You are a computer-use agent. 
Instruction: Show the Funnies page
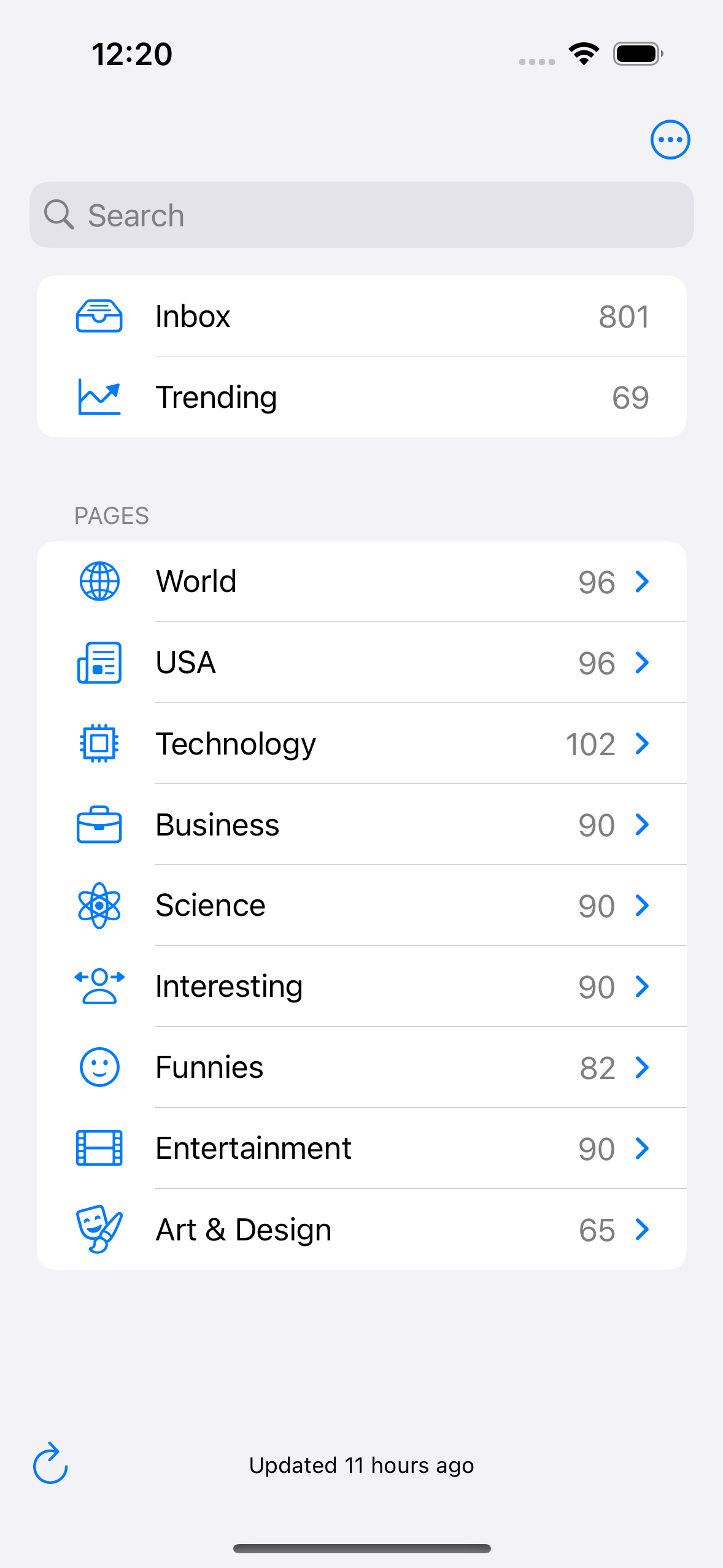[361, 1067]
